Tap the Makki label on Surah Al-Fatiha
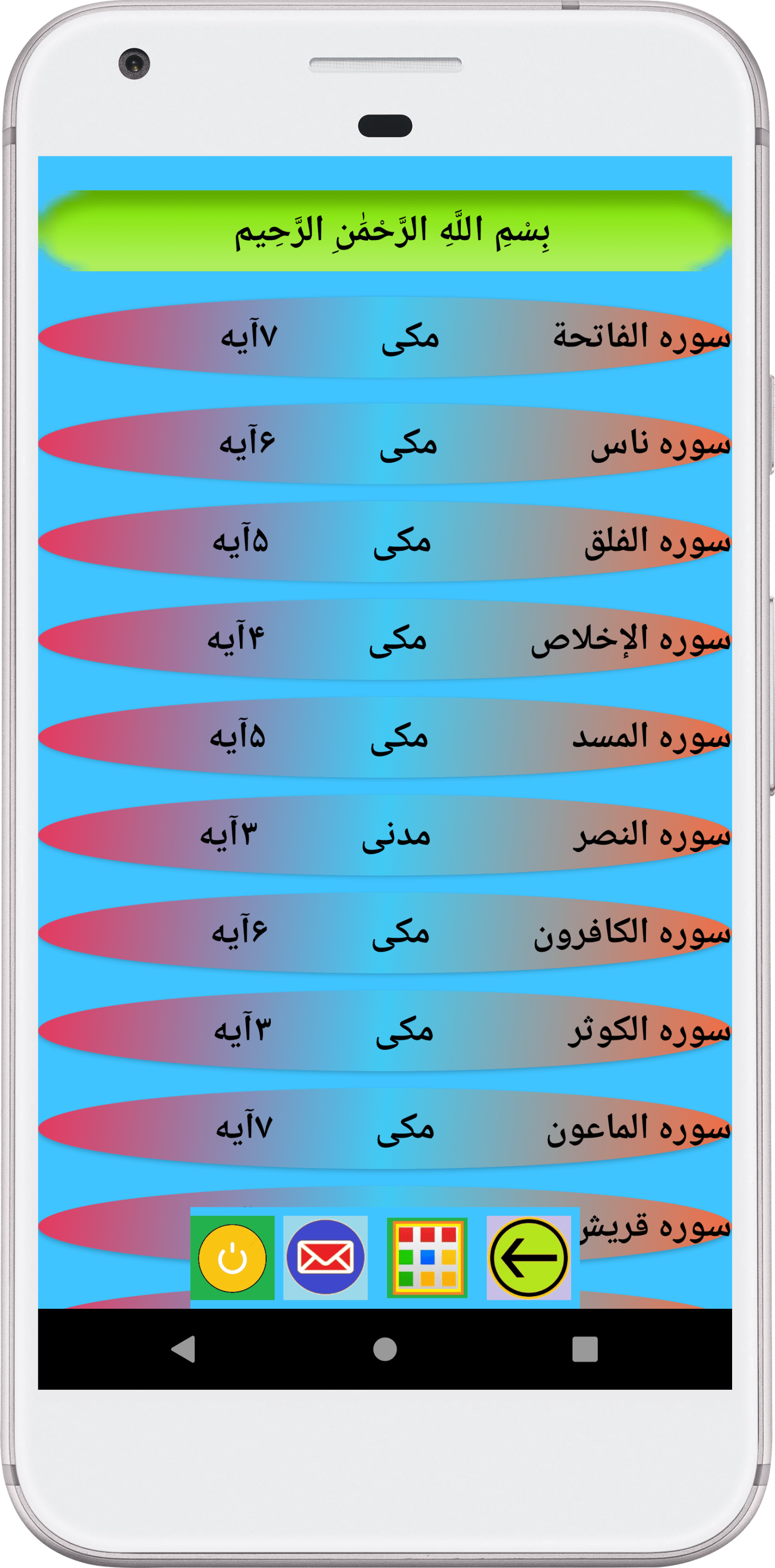Image resolution: width=775 pixels, height=1568 pixels. [x=408, y=339]
